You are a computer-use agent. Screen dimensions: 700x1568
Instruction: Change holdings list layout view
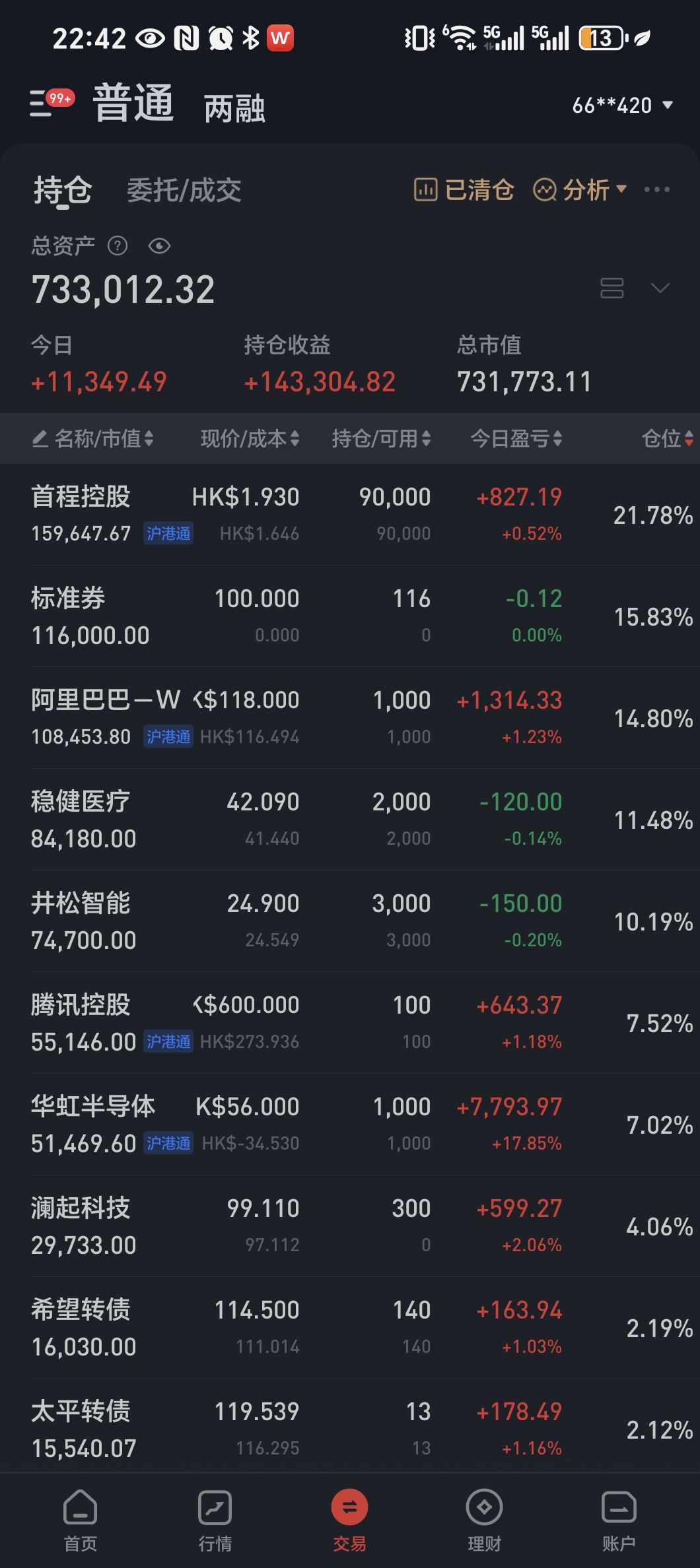612,288
